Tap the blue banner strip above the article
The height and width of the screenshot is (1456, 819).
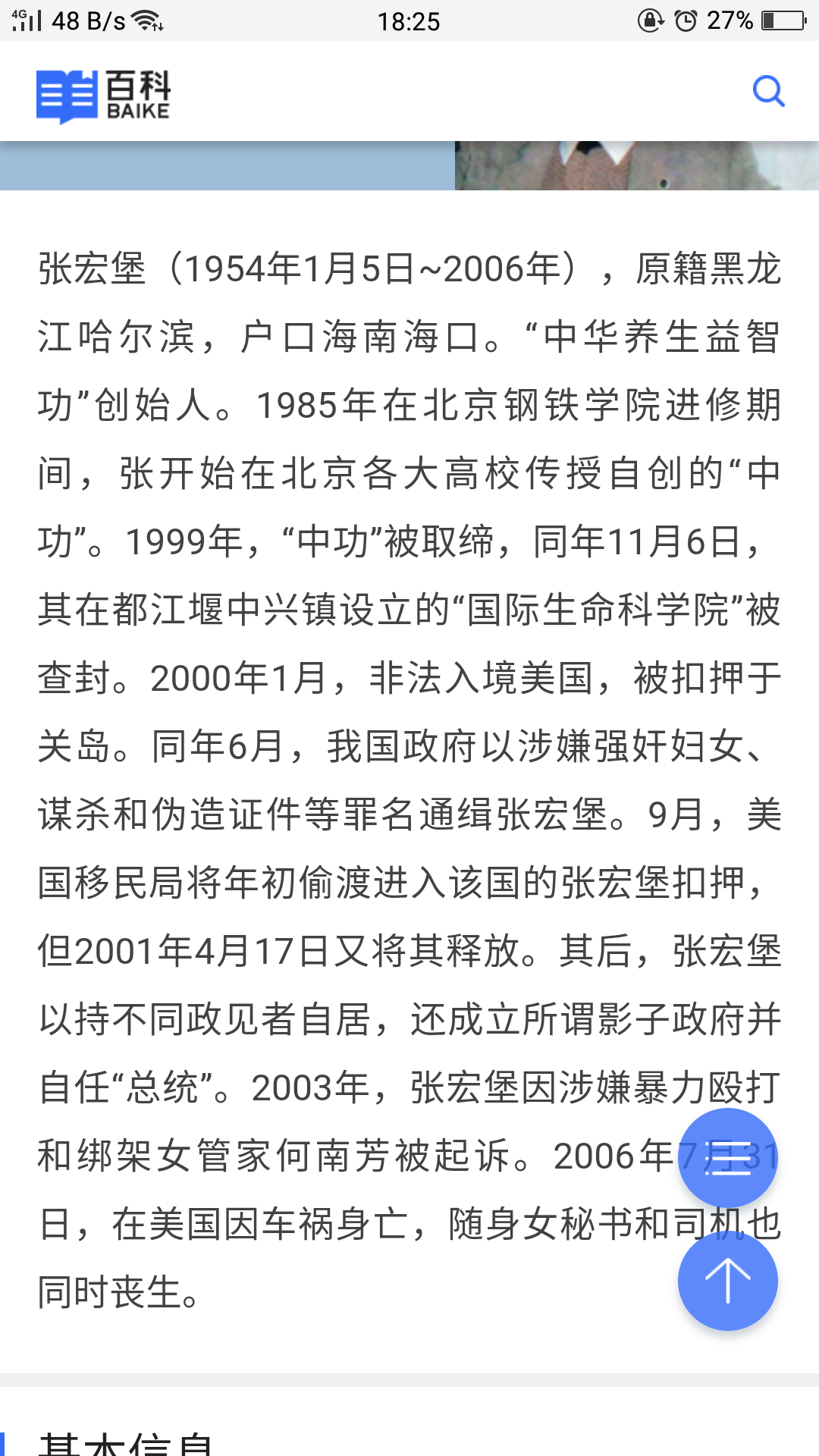[x=227, y=165]
